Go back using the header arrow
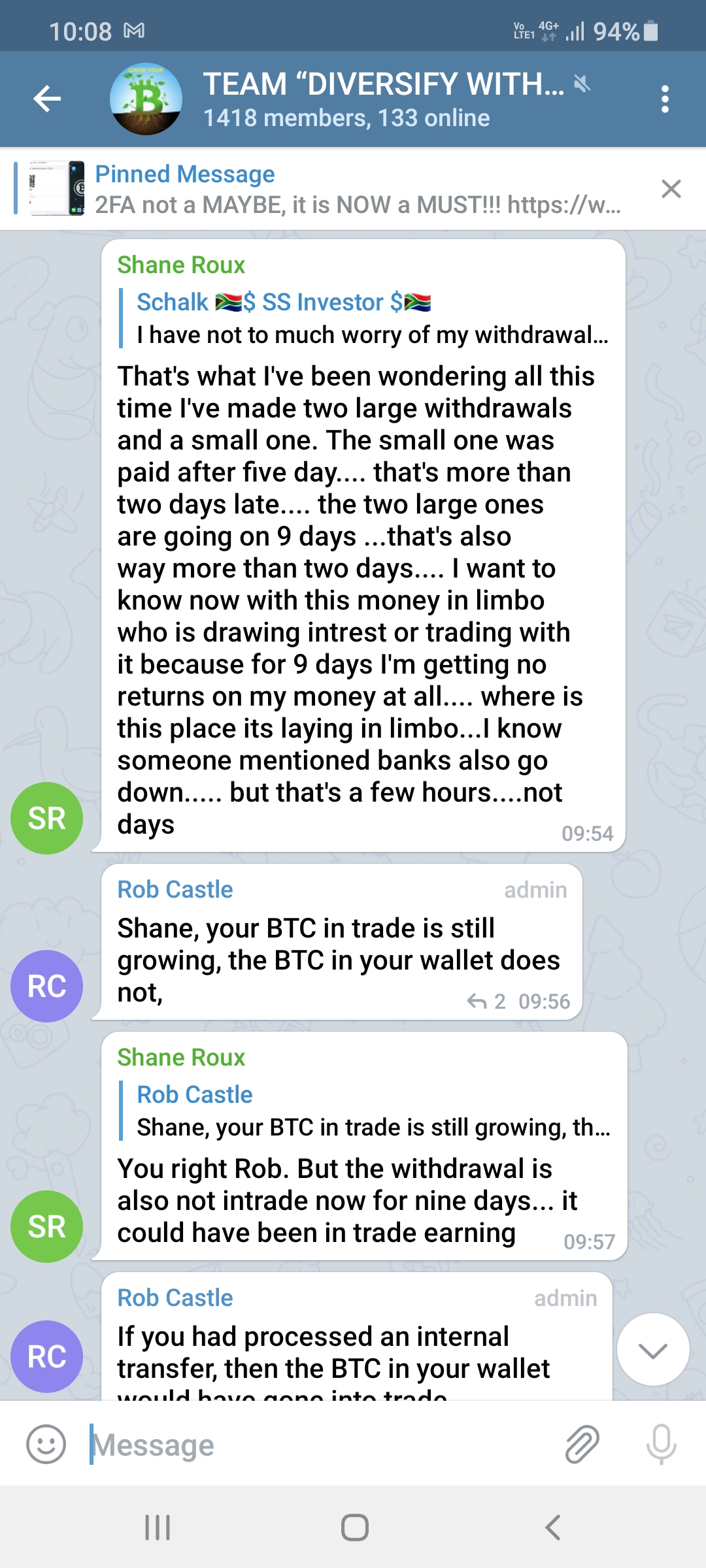The image size is (706, 1568). tap(47, 99)
